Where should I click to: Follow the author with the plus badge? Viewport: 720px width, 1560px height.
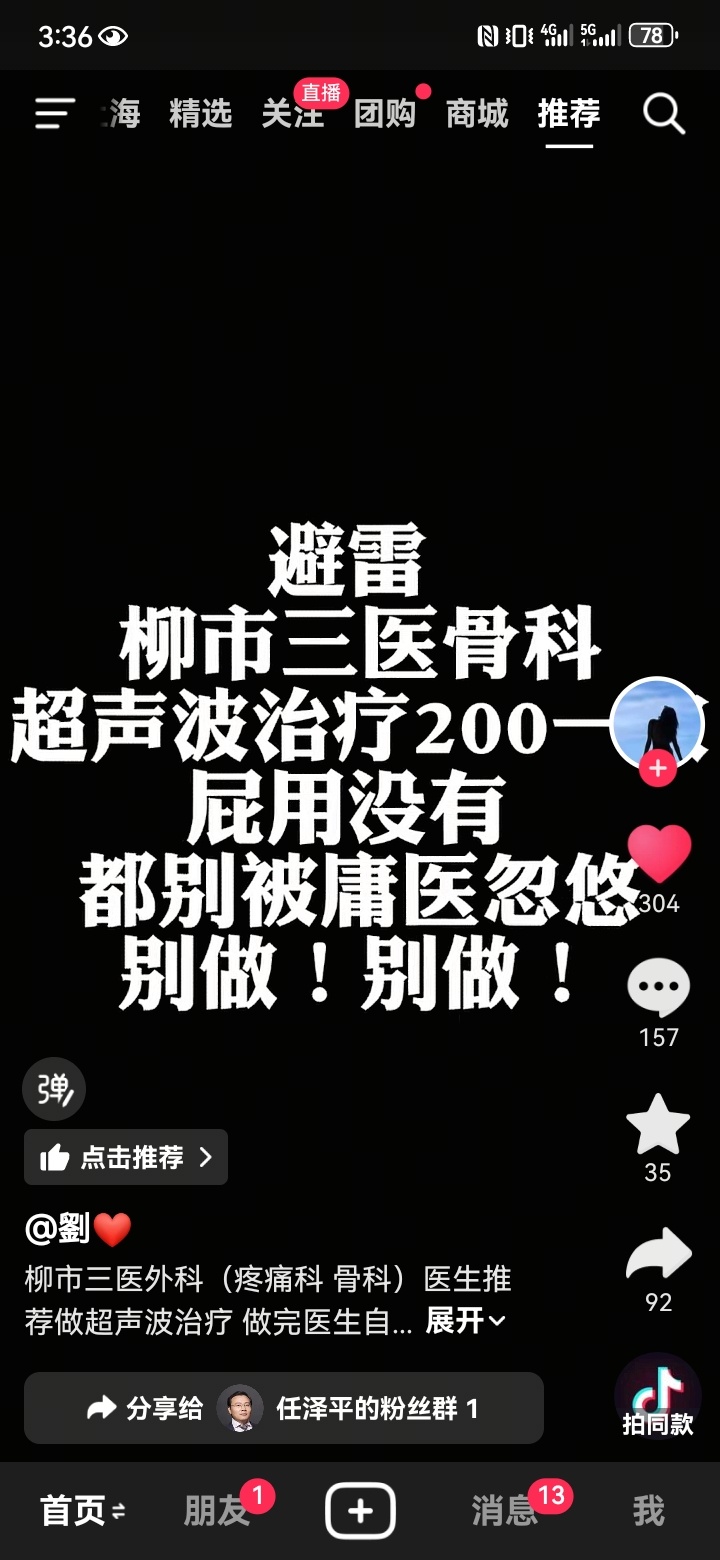(658, 769)
